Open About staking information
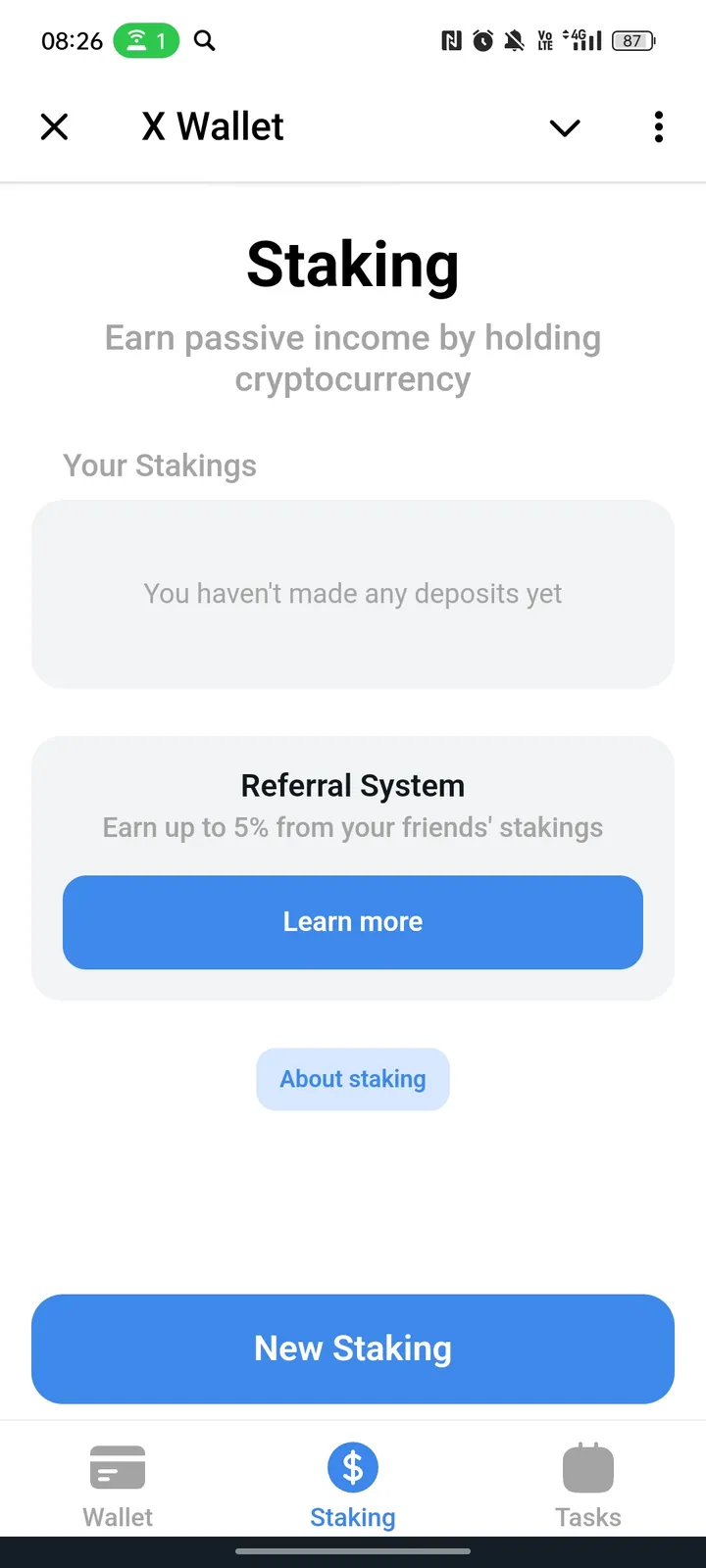This screenshot has height=1568, width=706. click(353, 1079)
